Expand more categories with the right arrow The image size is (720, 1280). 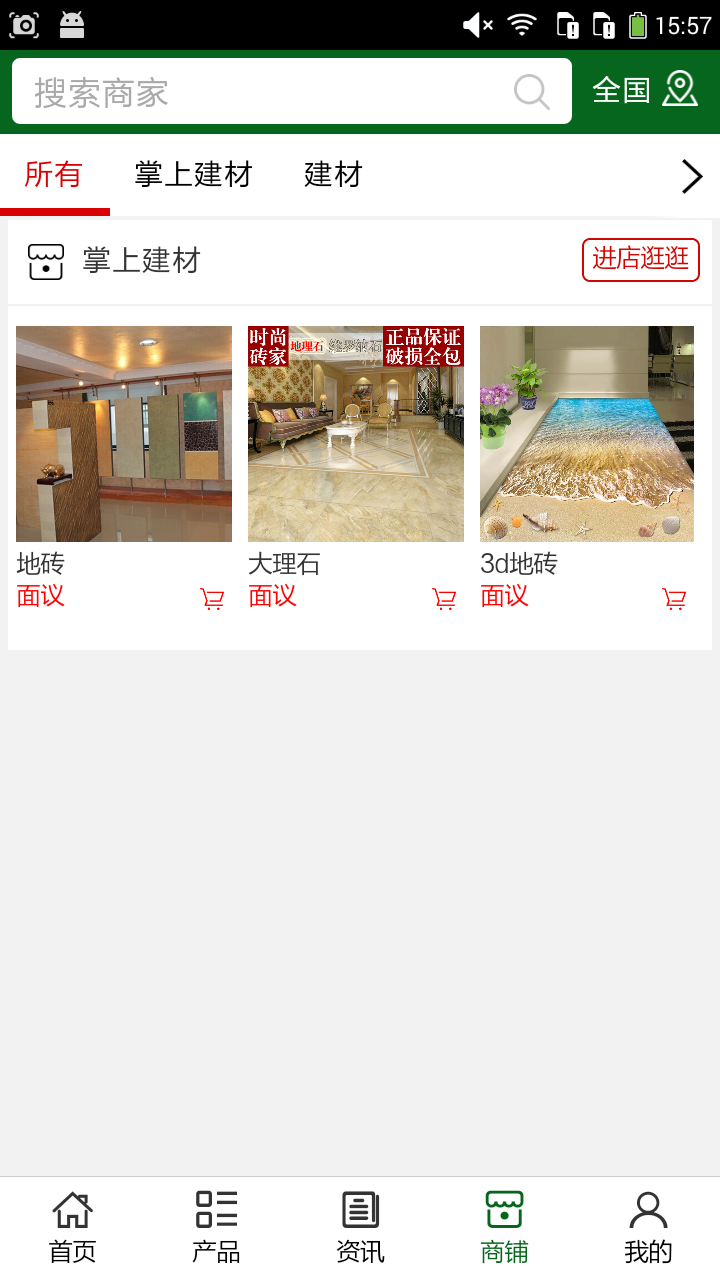click(x=691, y=177)
